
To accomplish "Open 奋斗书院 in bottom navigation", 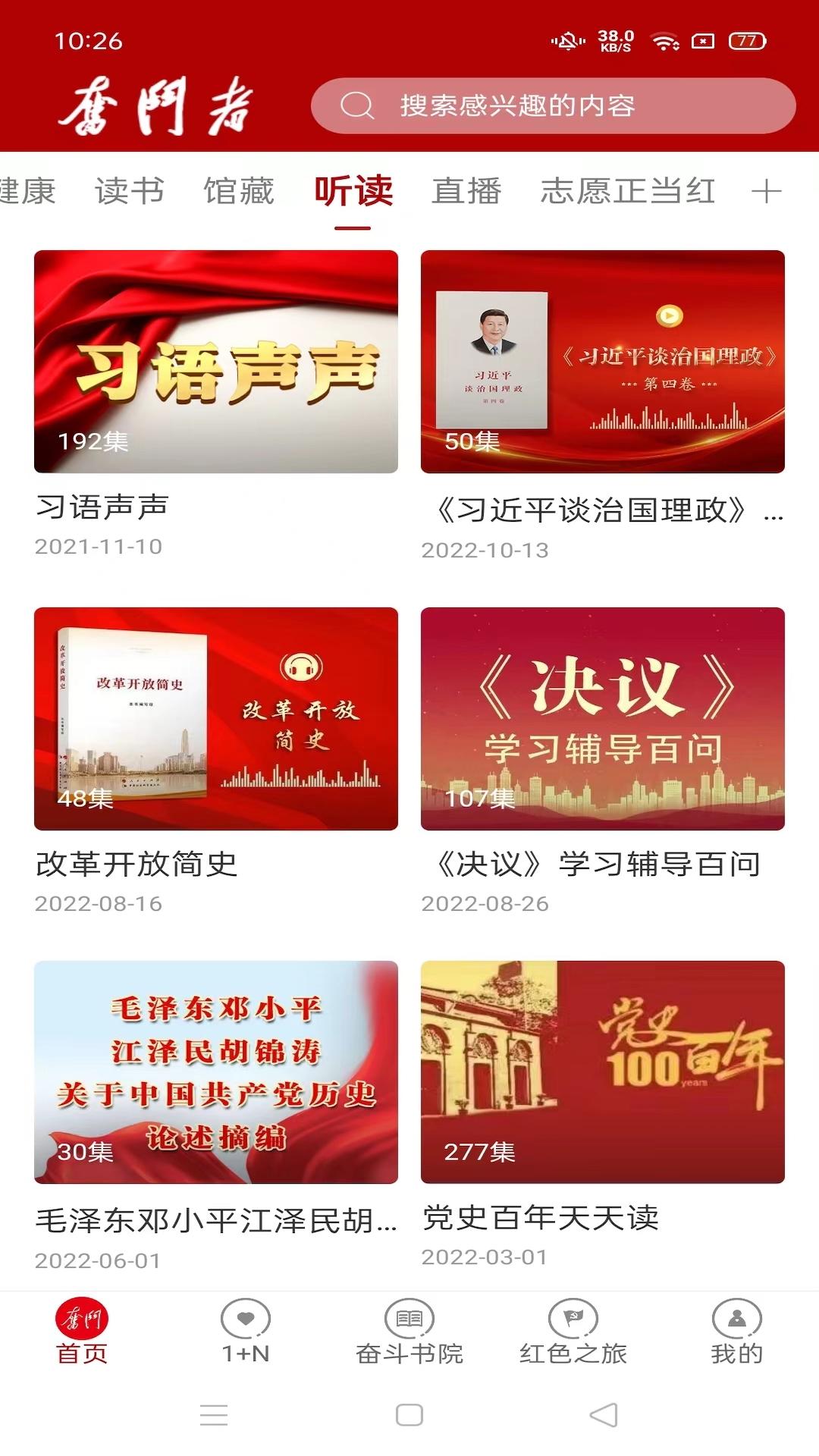I will click(409, 1332).
